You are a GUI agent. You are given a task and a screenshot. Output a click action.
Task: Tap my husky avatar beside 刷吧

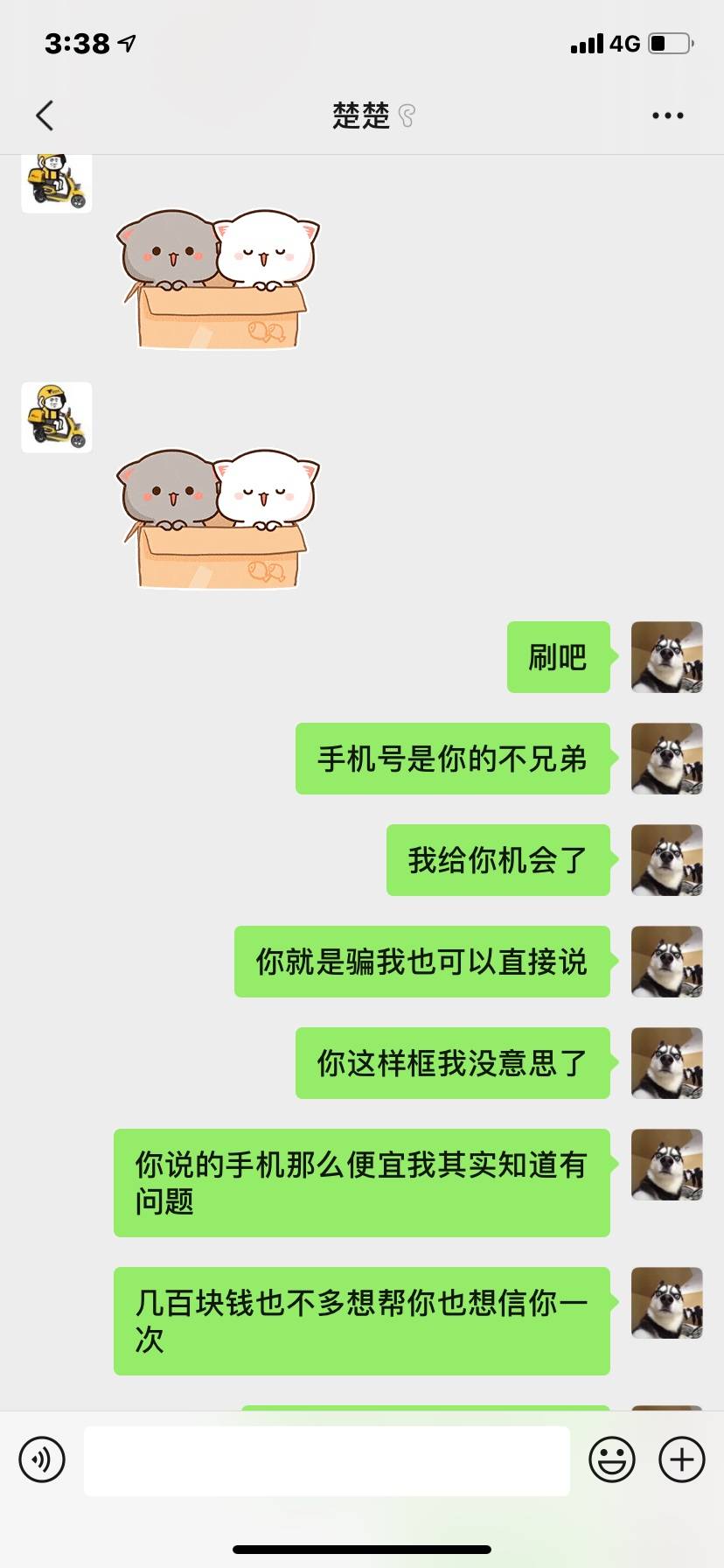click(x=666, y=657)
